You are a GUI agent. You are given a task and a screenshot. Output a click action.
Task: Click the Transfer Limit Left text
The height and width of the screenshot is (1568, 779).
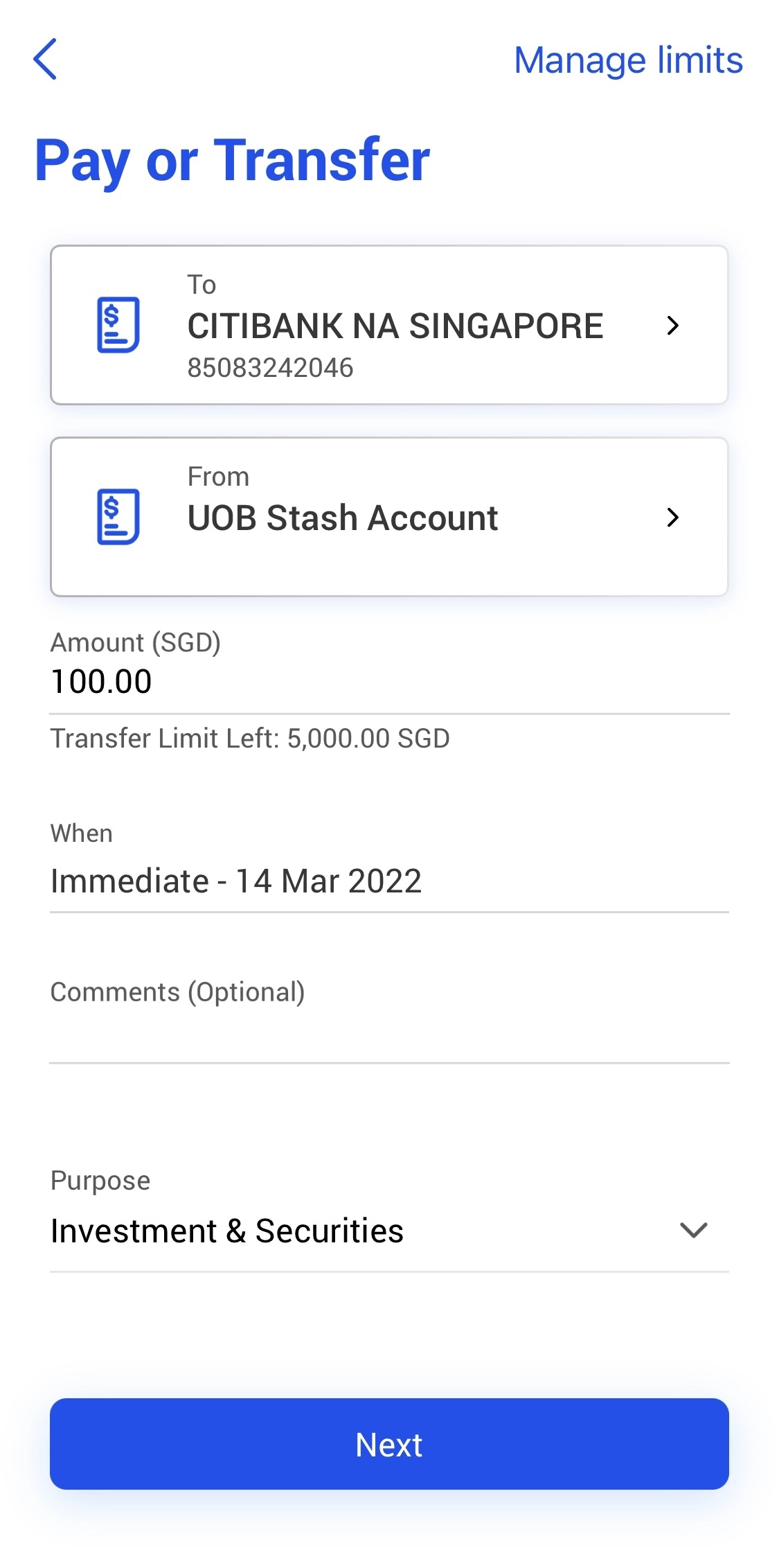249,738
